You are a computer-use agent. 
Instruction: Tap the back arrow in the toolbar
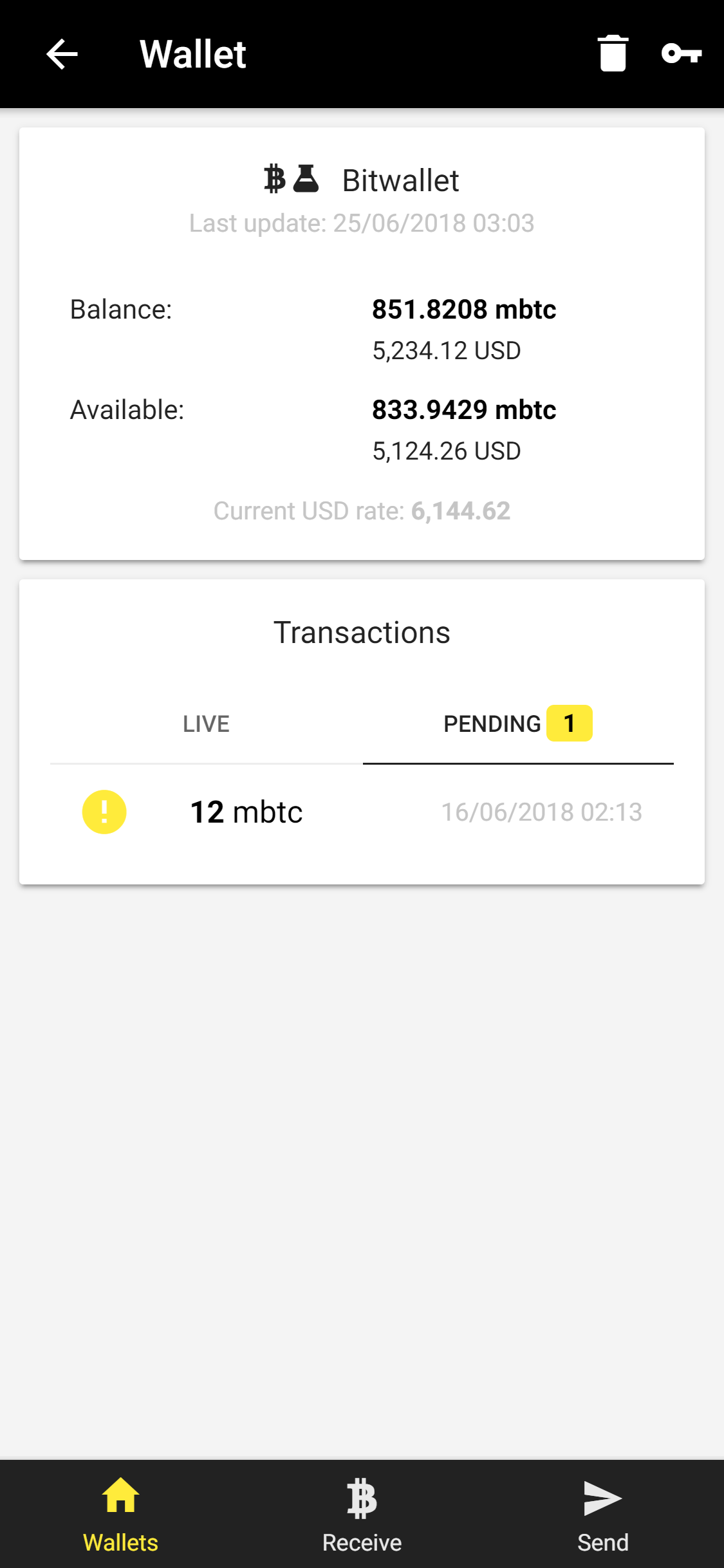click(x=62, y=54)
